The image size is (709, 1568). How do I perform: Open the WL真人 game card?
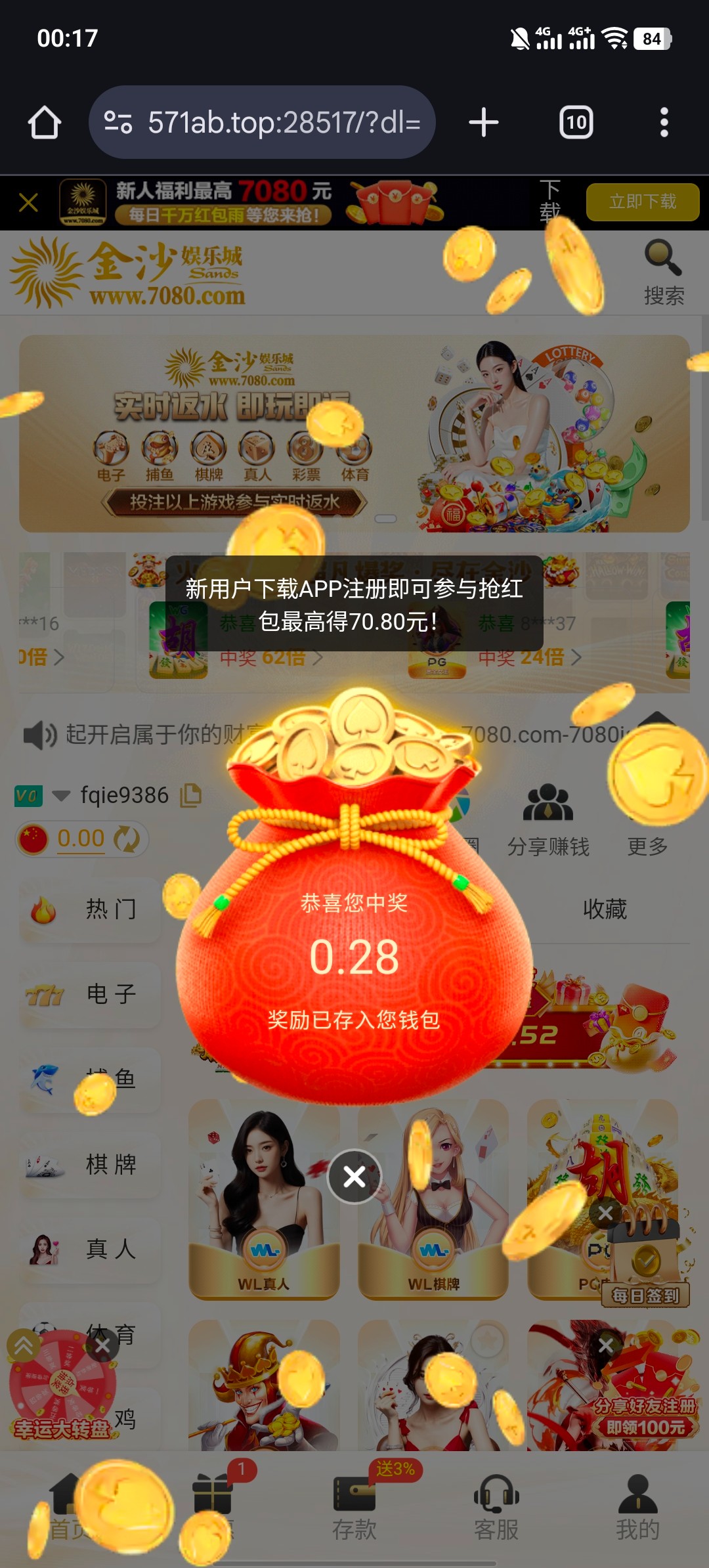tap(264, 1200)
